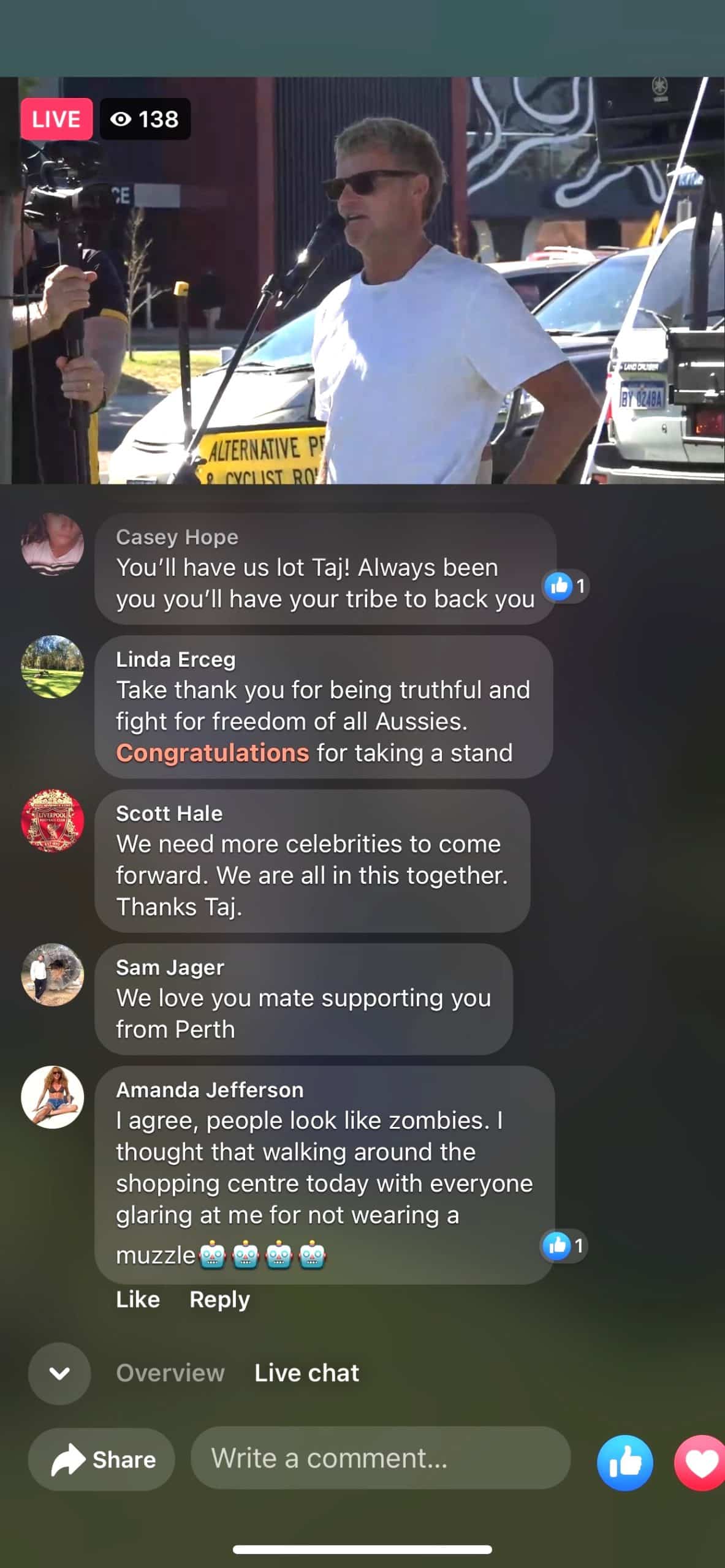Tap the Write a comment field
Image resolution: width=725 pixels, height=1568 pixels.
(381, 1458)
